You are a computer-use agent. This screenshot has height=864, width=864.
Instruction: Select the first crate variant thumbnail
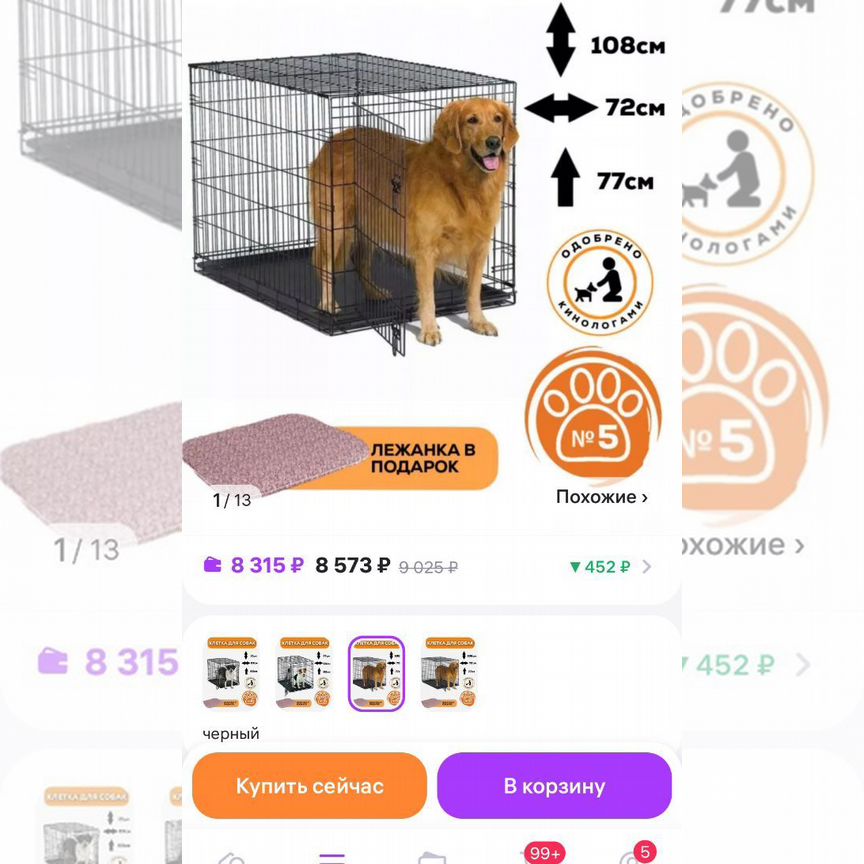tap(232, 673)
